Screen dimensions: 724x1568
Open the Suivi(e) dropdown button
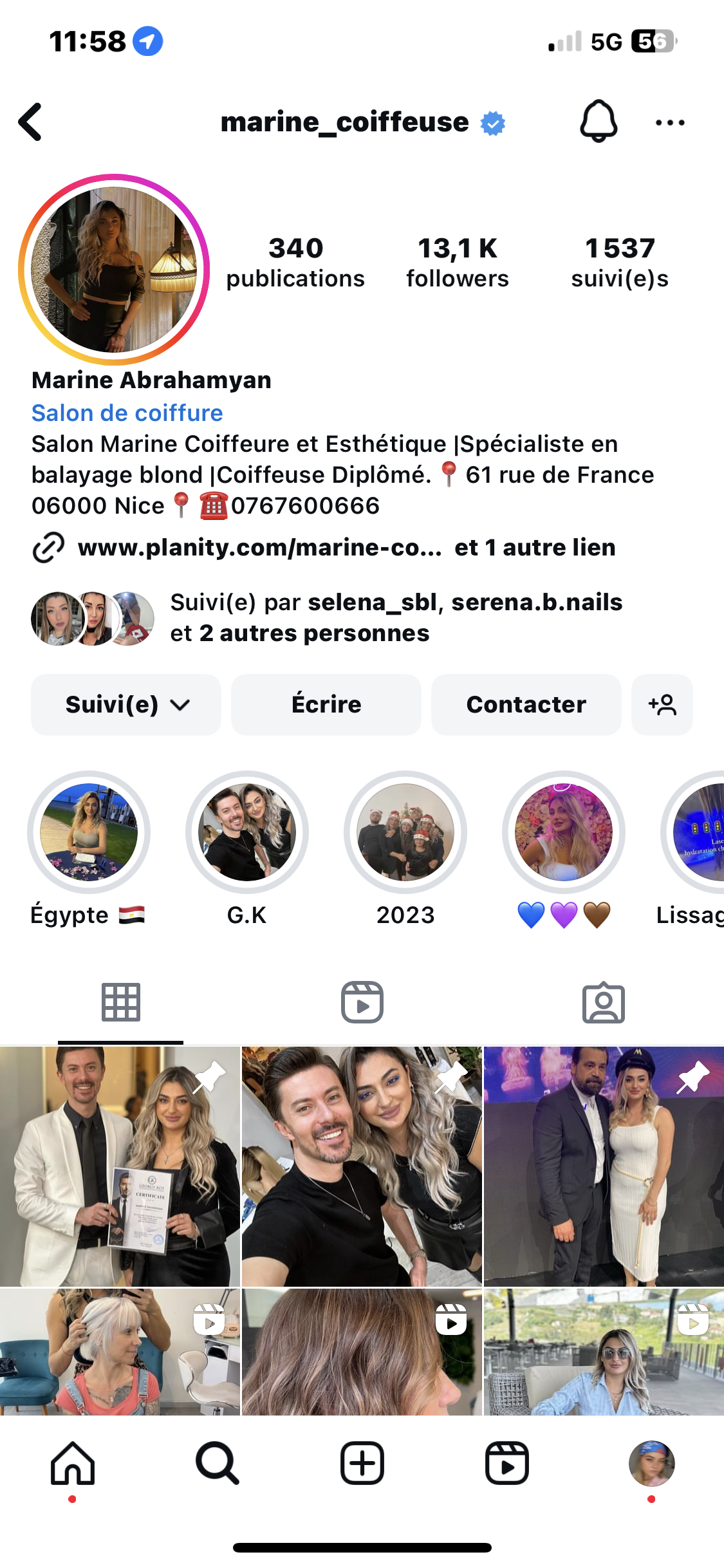126,705
